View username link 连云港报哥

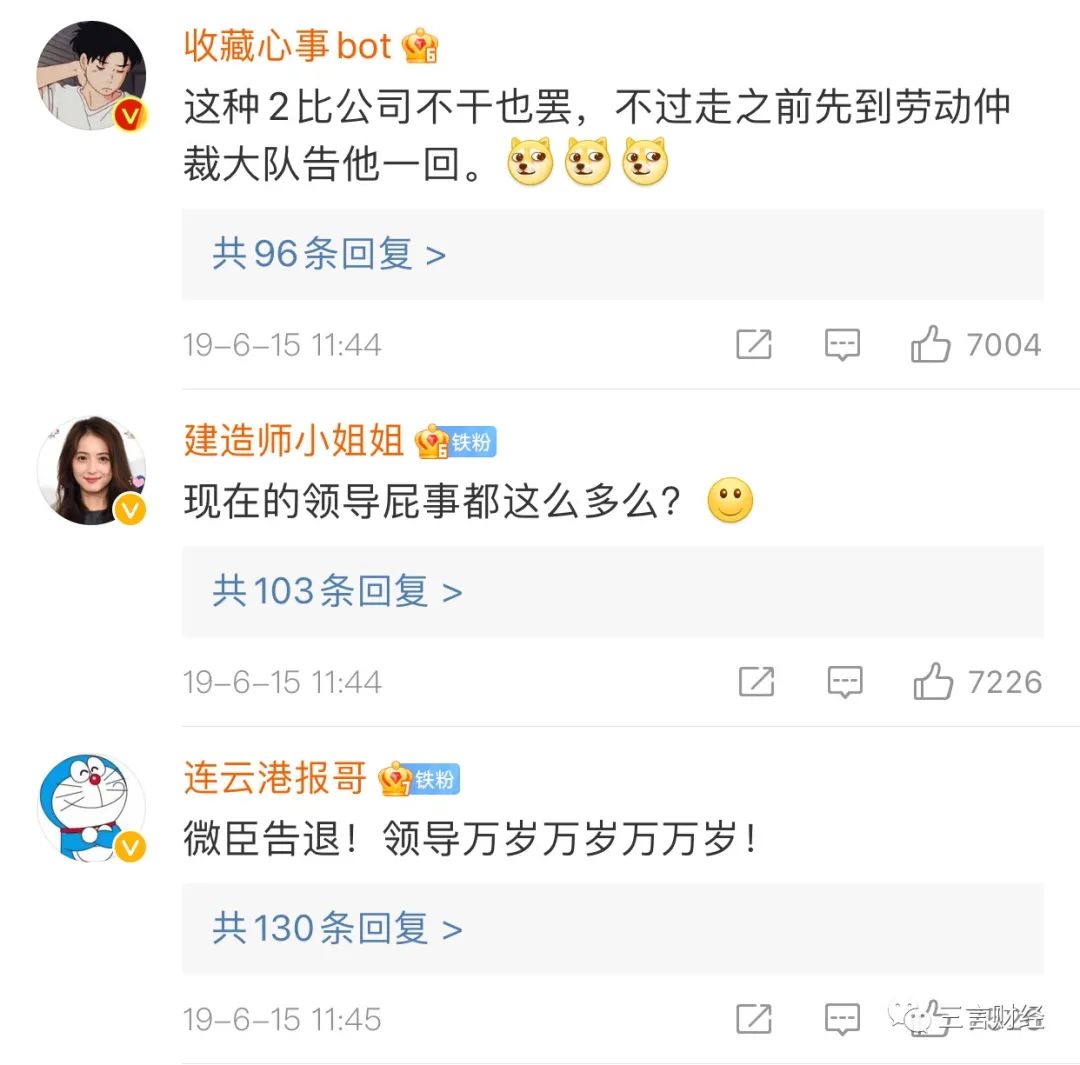pyautogui.click(x=275, y=777)
